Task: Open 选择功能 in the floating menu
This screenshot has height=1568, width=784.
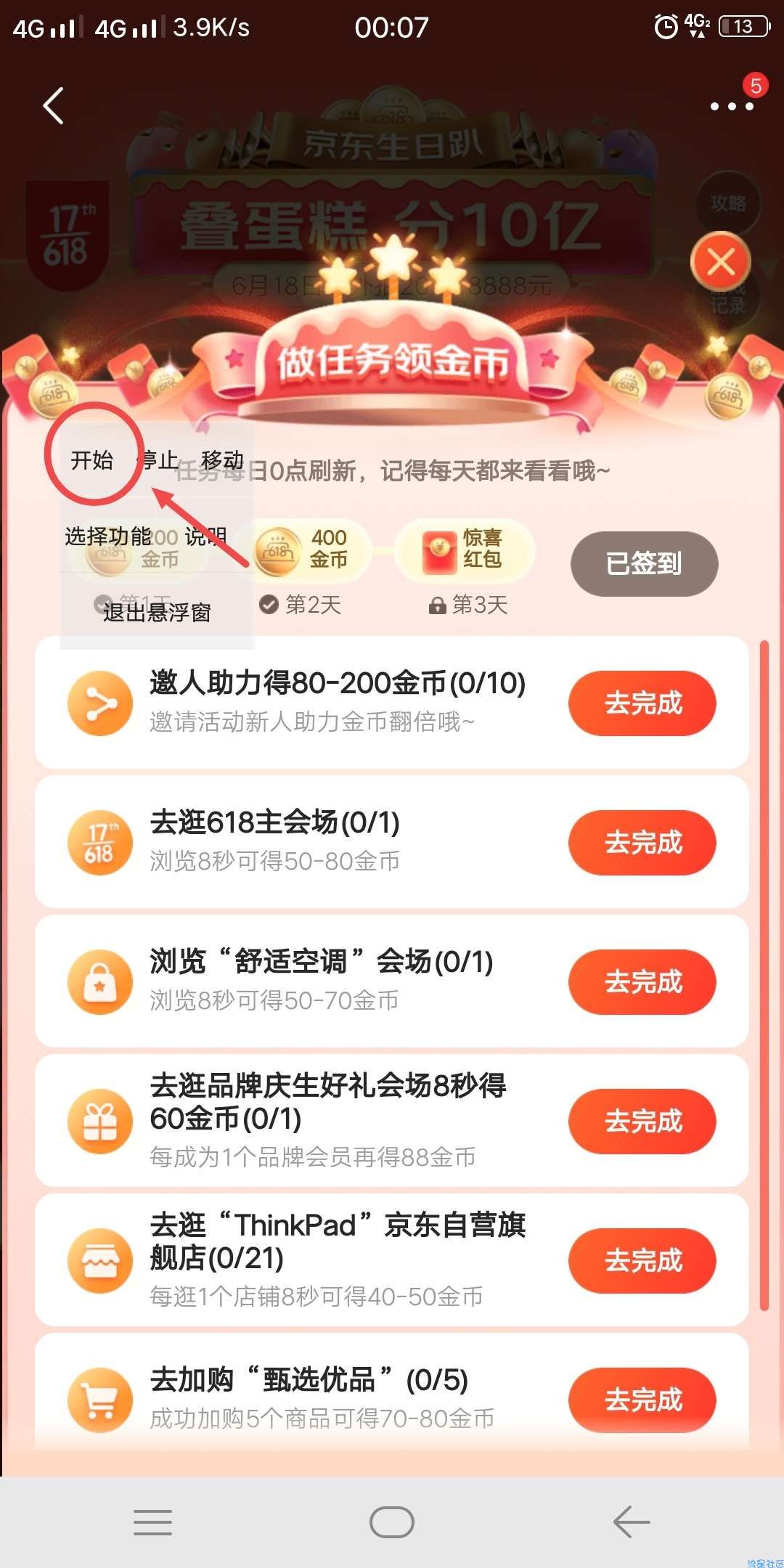Action: tap(108, 536)
